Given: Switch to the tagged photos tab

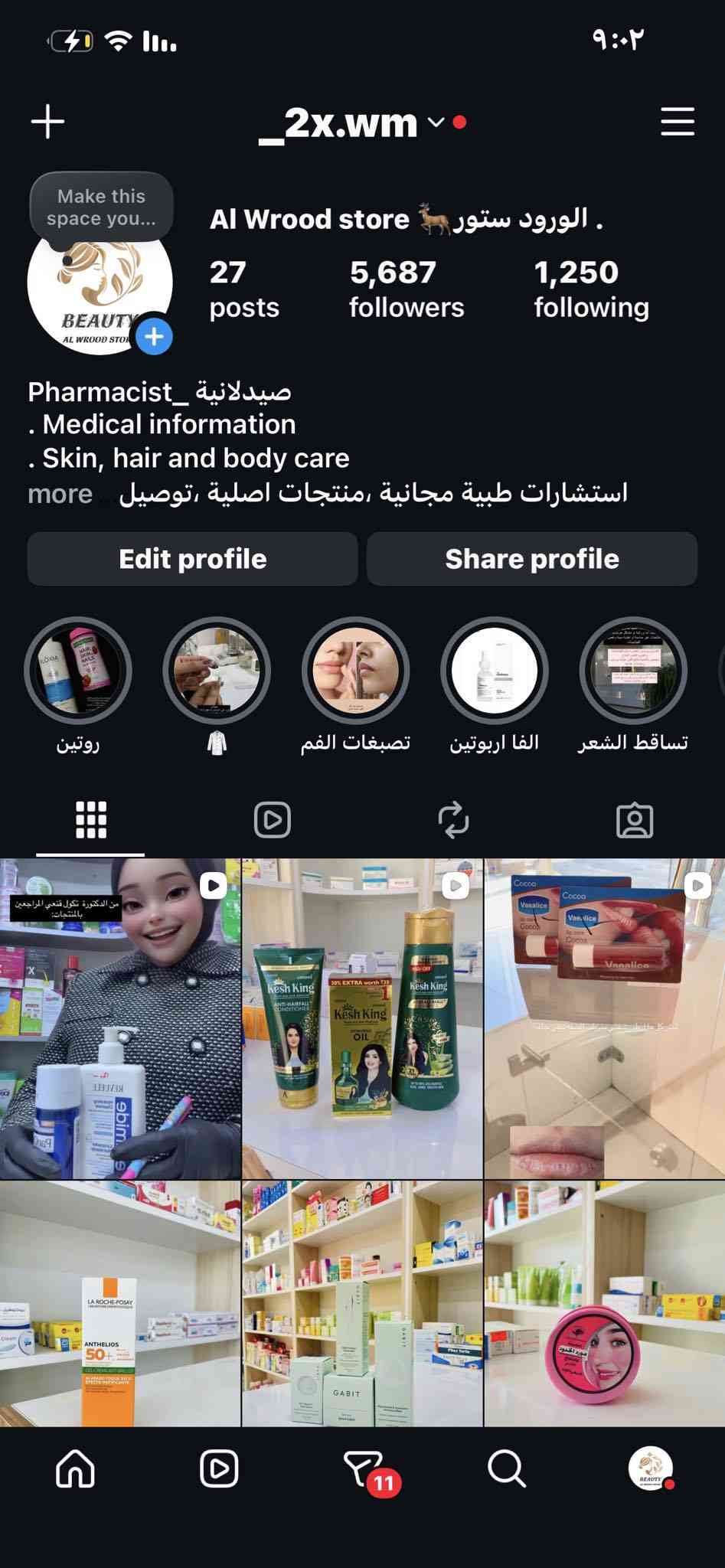Looking at the screenshot, I should tap(634, 820).
